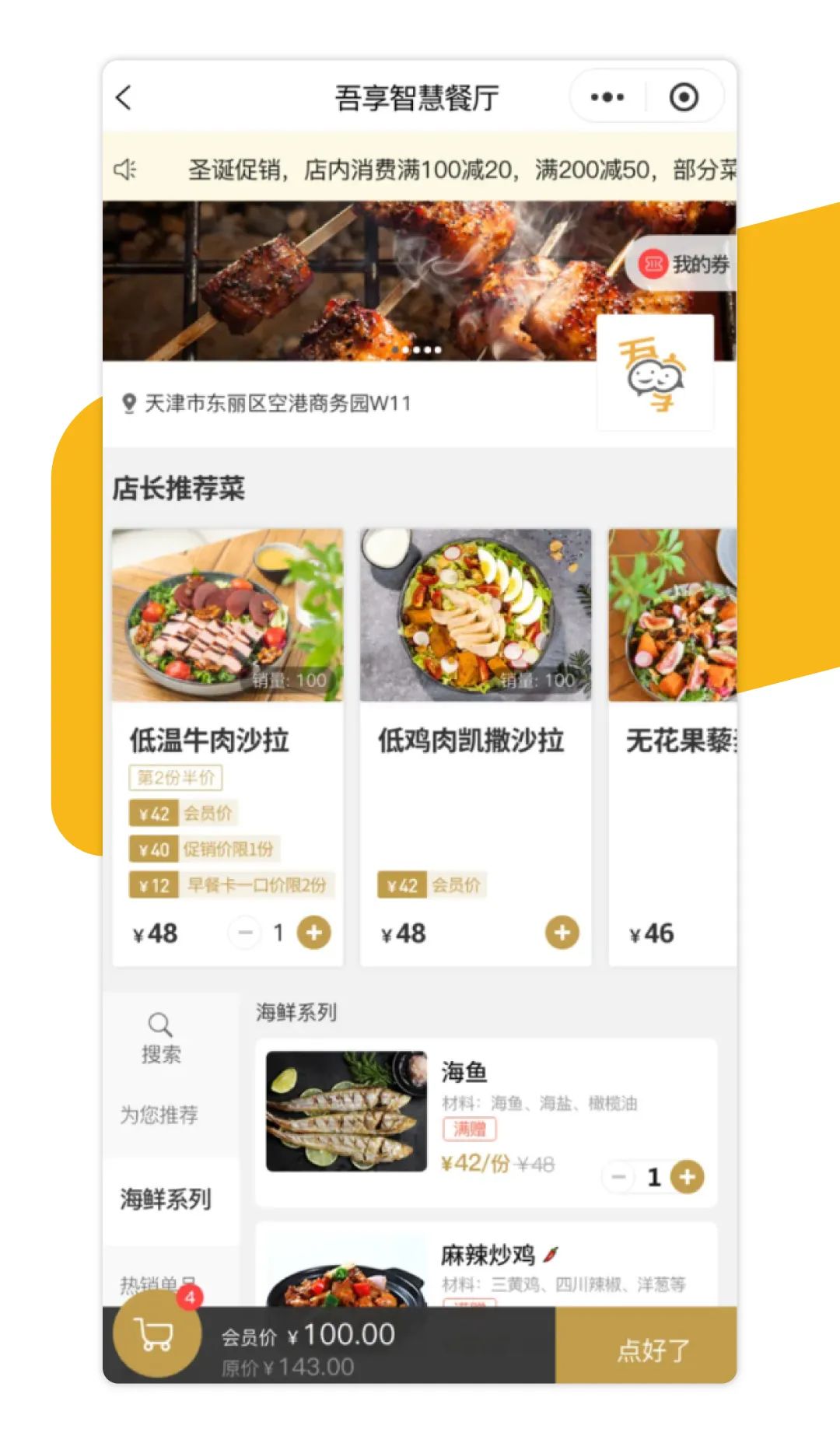The width and height of the screenshot is (840, 1443).
Task: Open the mini program three-dot menu
Action: click(x=607, y=97)
